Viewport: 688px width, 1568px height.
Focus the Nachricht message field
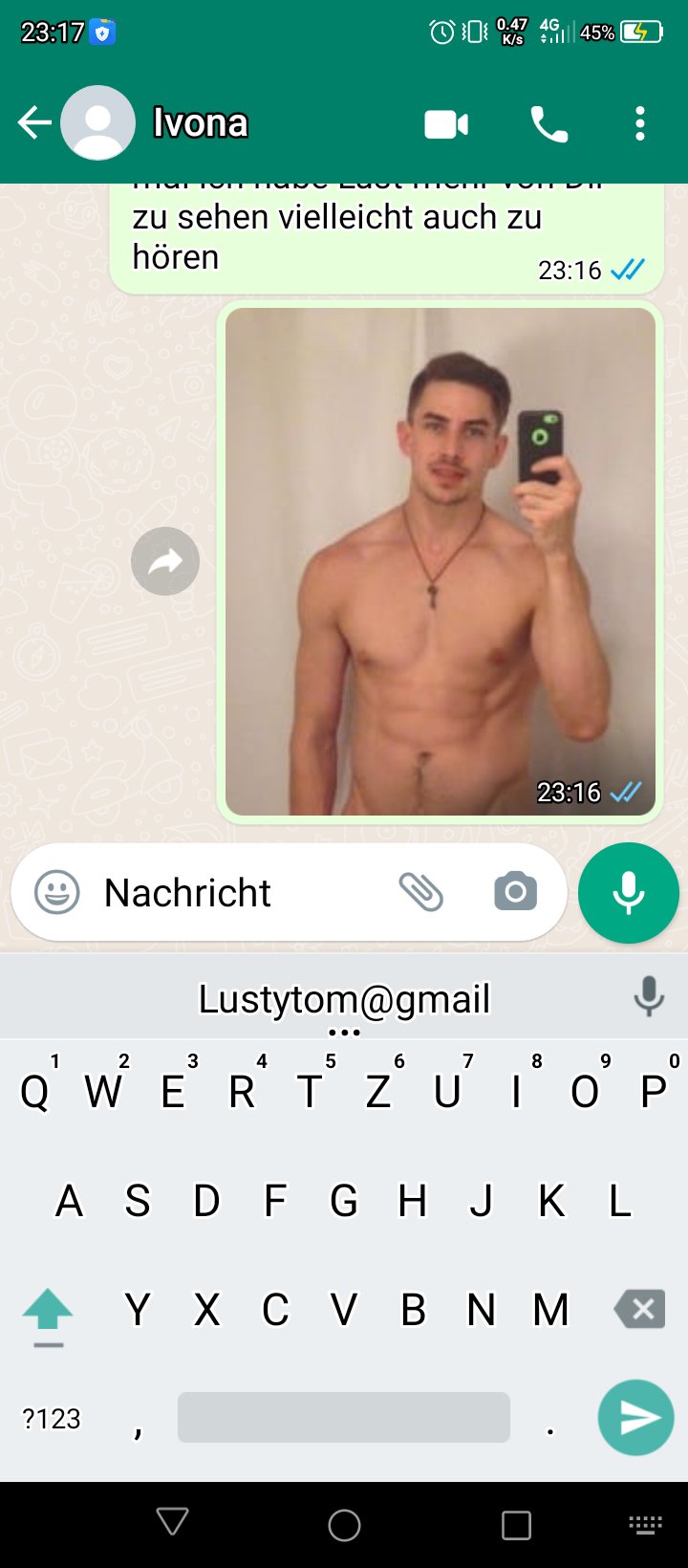[x=239, y=893]
